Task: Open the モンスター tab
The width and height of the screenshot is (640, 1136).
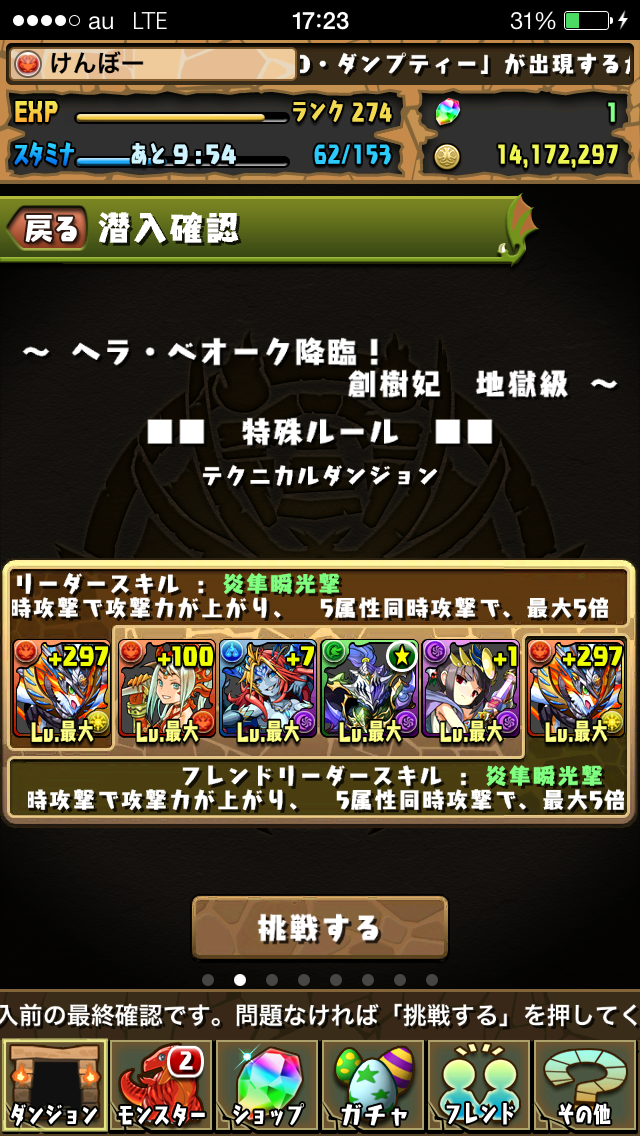Action: coord(160,1084)
